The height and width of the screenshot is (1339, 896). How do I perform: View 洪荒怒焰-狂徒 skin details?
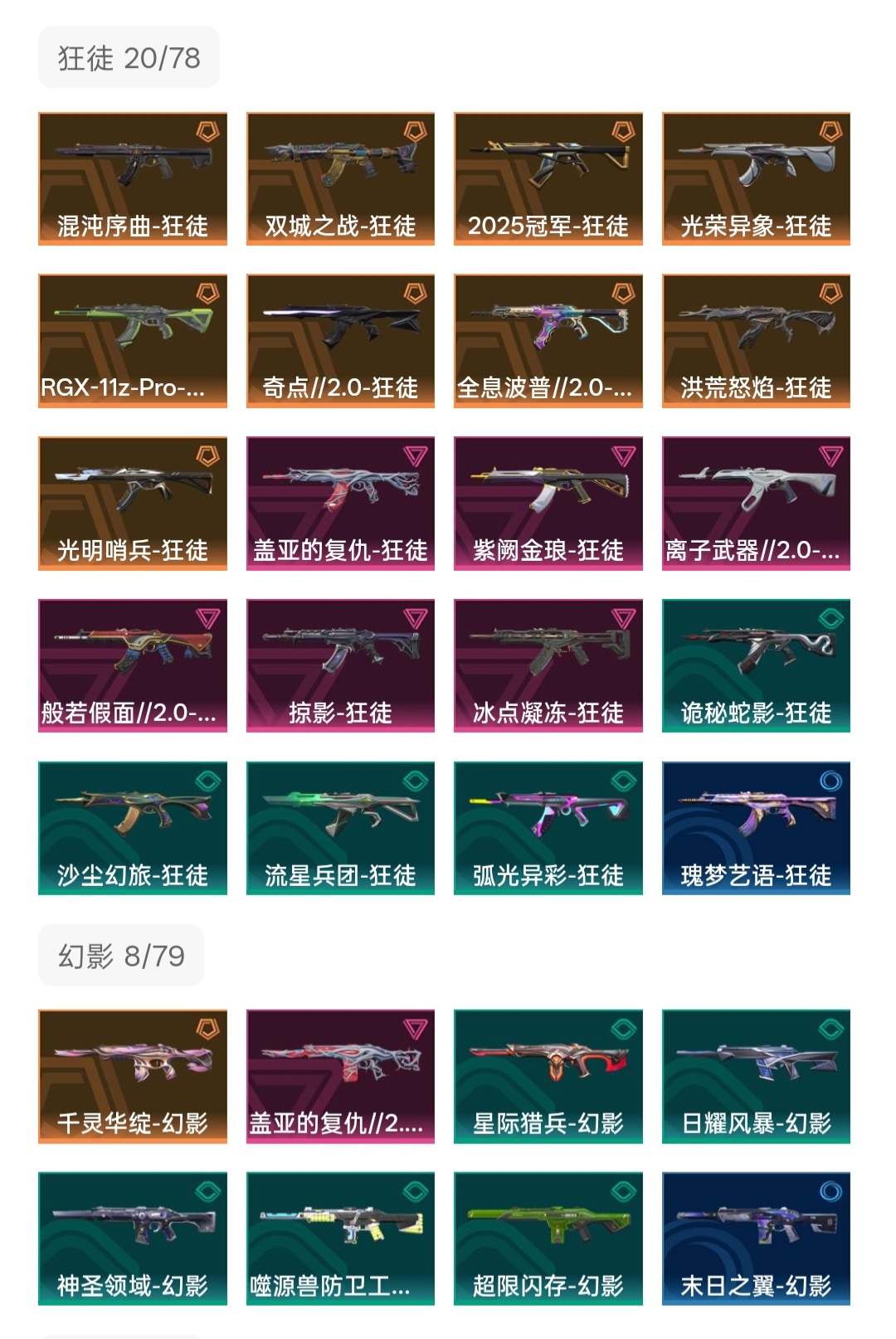tap(756, 341)
